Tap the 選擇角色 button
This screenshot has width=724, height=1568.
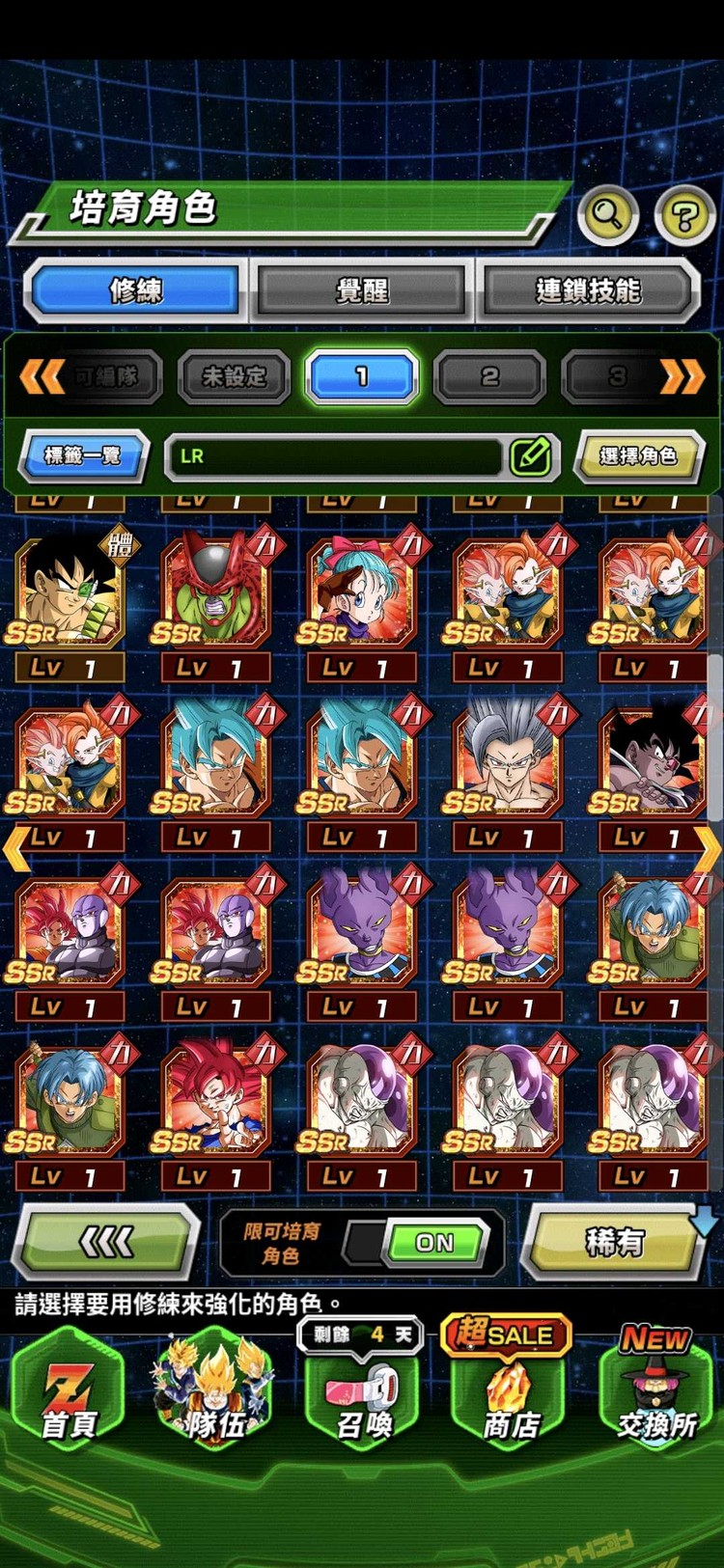click(x=637, y=455)
